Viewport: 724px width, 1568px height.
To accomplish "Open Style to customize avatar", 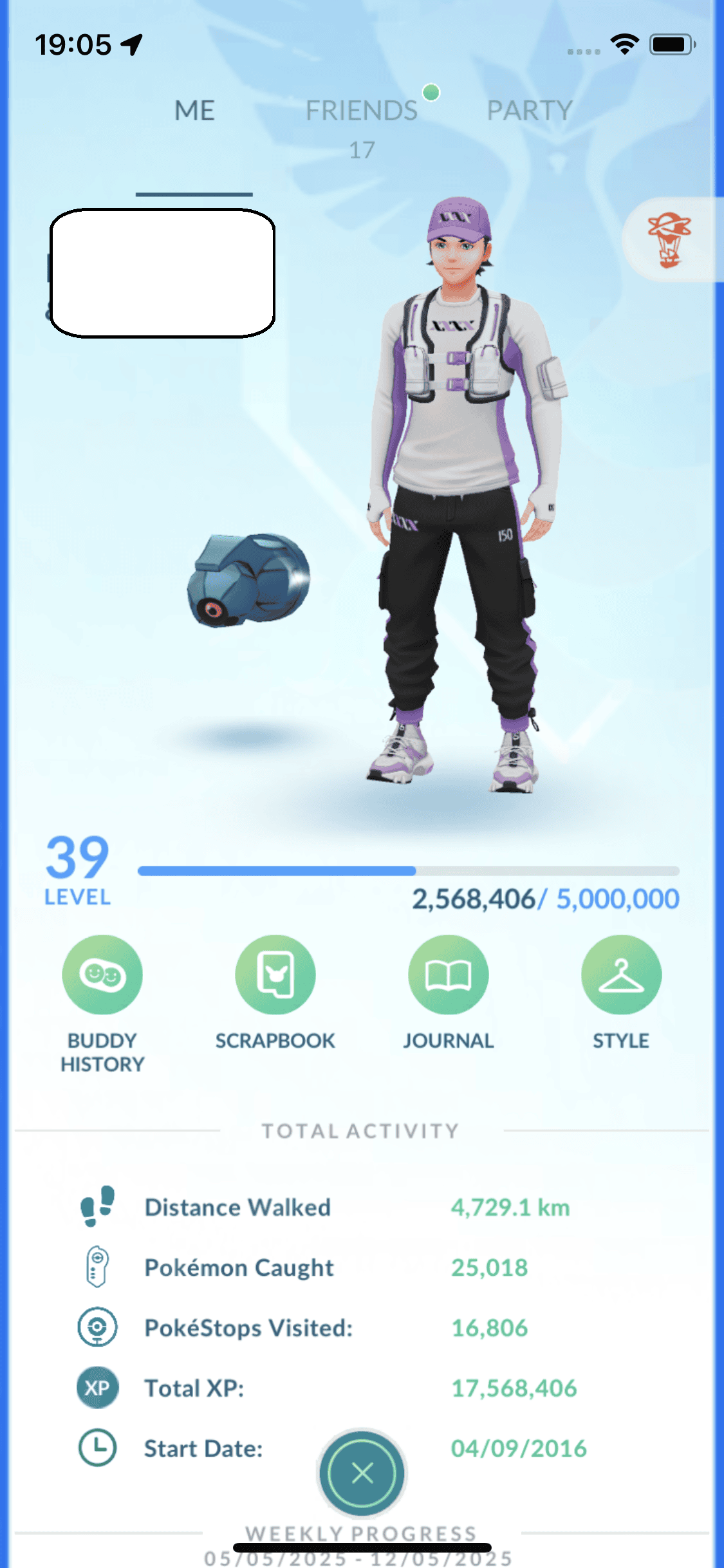I will coord(621,975).
